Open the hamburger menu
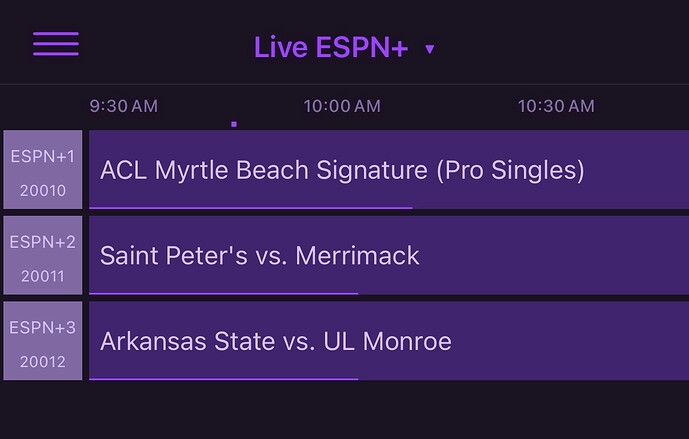The width and height of the screenshot is (689, 439). click(55, 44)
